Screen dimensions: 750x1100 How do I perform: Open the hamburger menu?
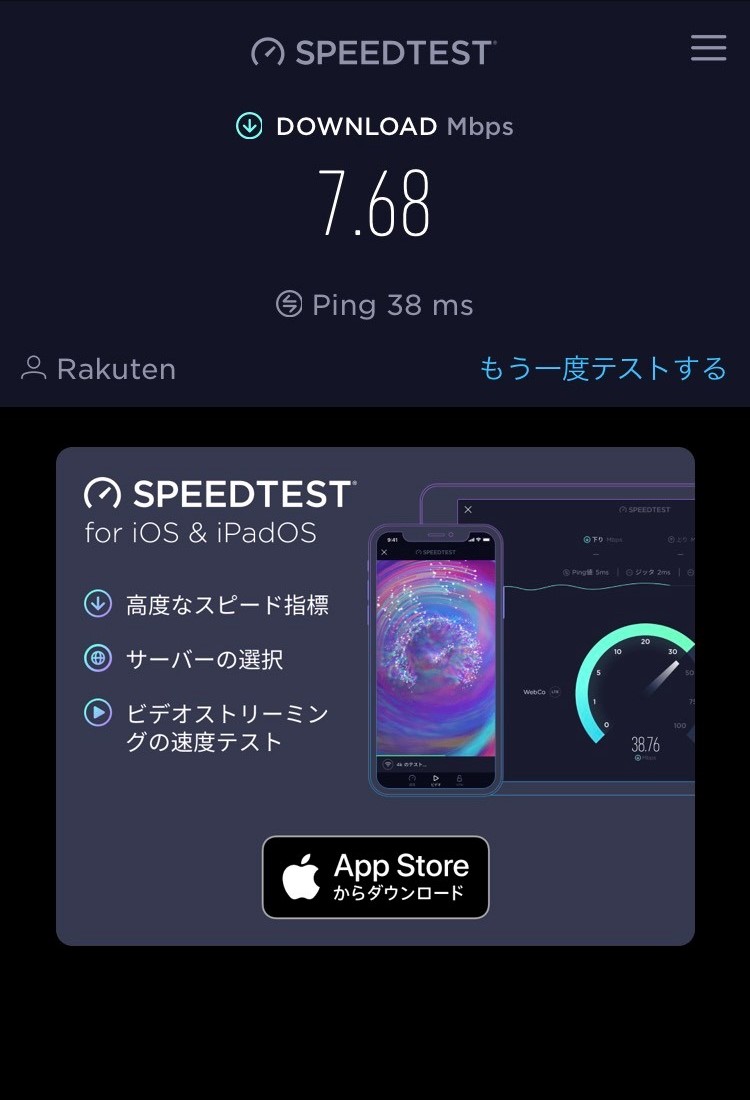click(x=708, y=48)
